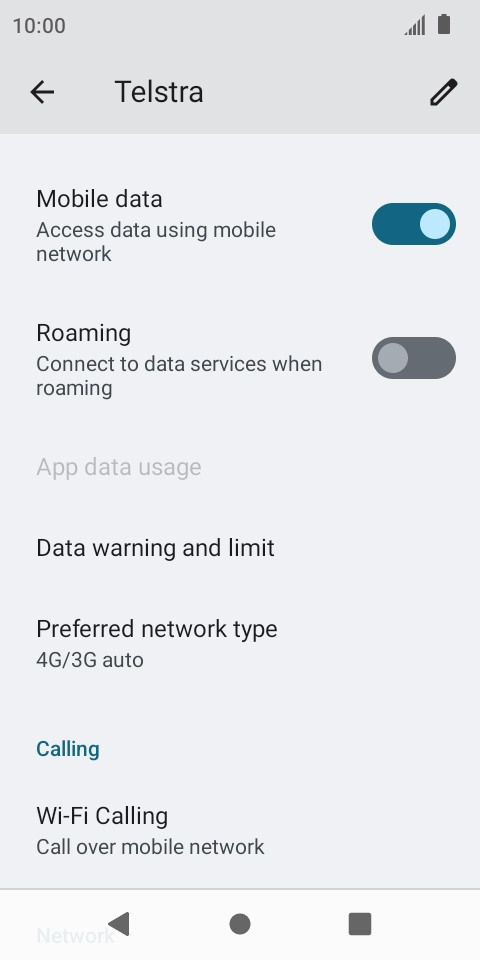Change Preferred network type
Screen dimensions: 480x960
240,643
